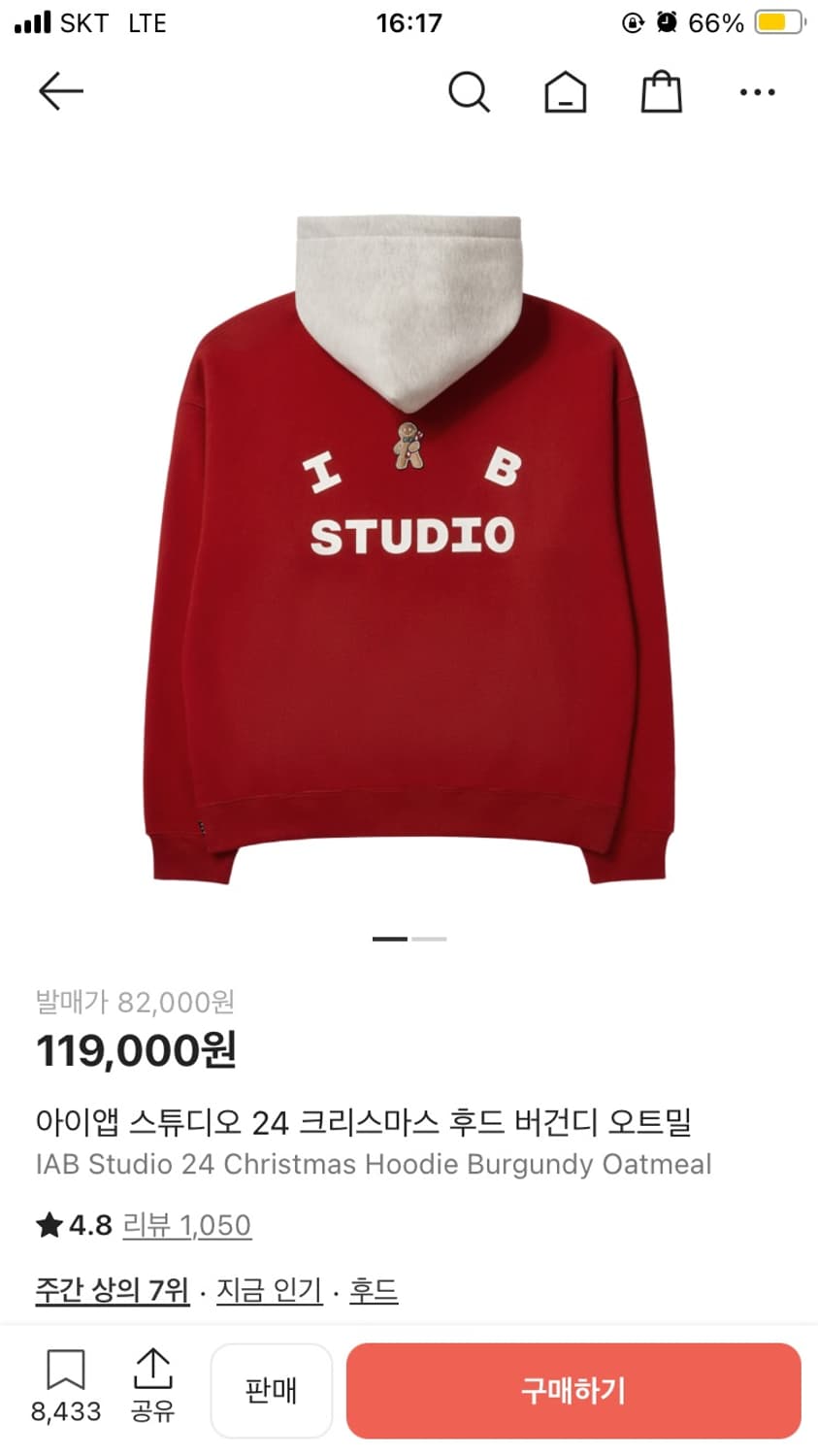The width and height of the screenshot is (818, 1456).
Task: Open the shopping bag icon
Action: click(661, 92)
